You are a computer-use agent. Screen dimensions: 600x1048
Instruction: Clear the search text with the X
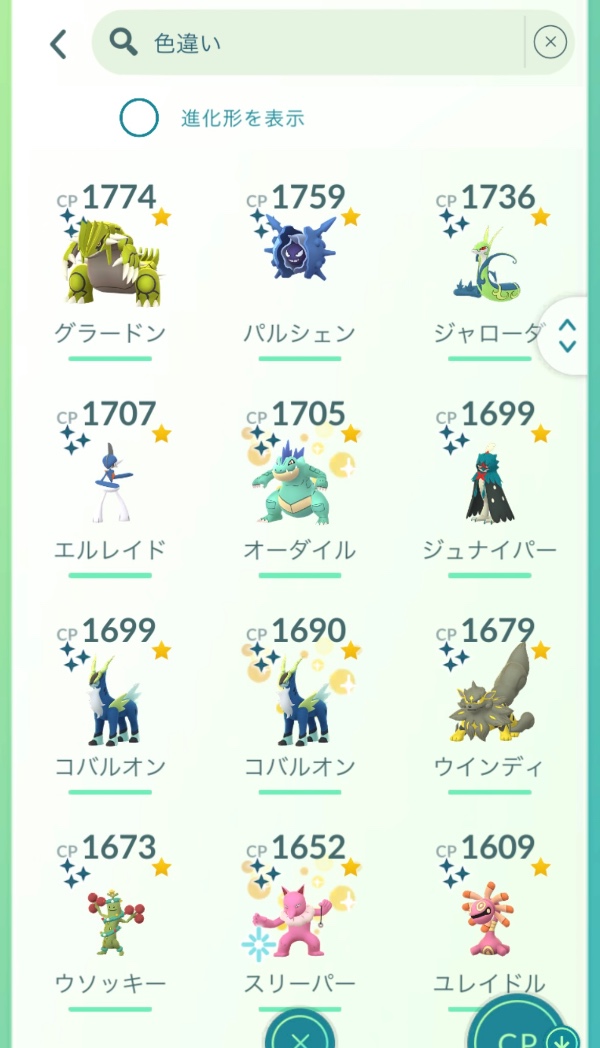(x=550, y=42)
